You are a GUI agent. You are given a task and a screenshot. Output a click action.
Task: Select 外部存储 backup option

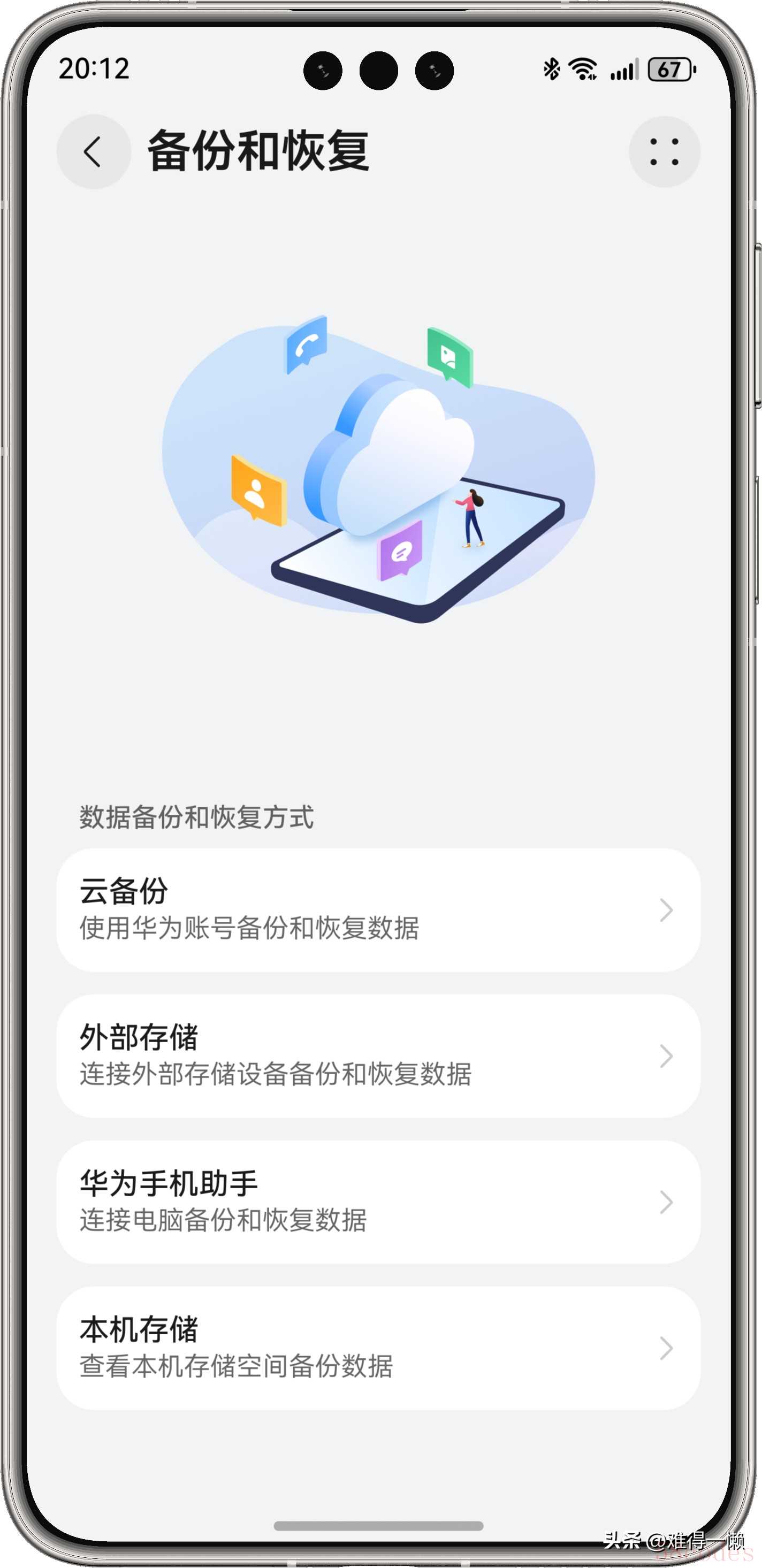378,1055
